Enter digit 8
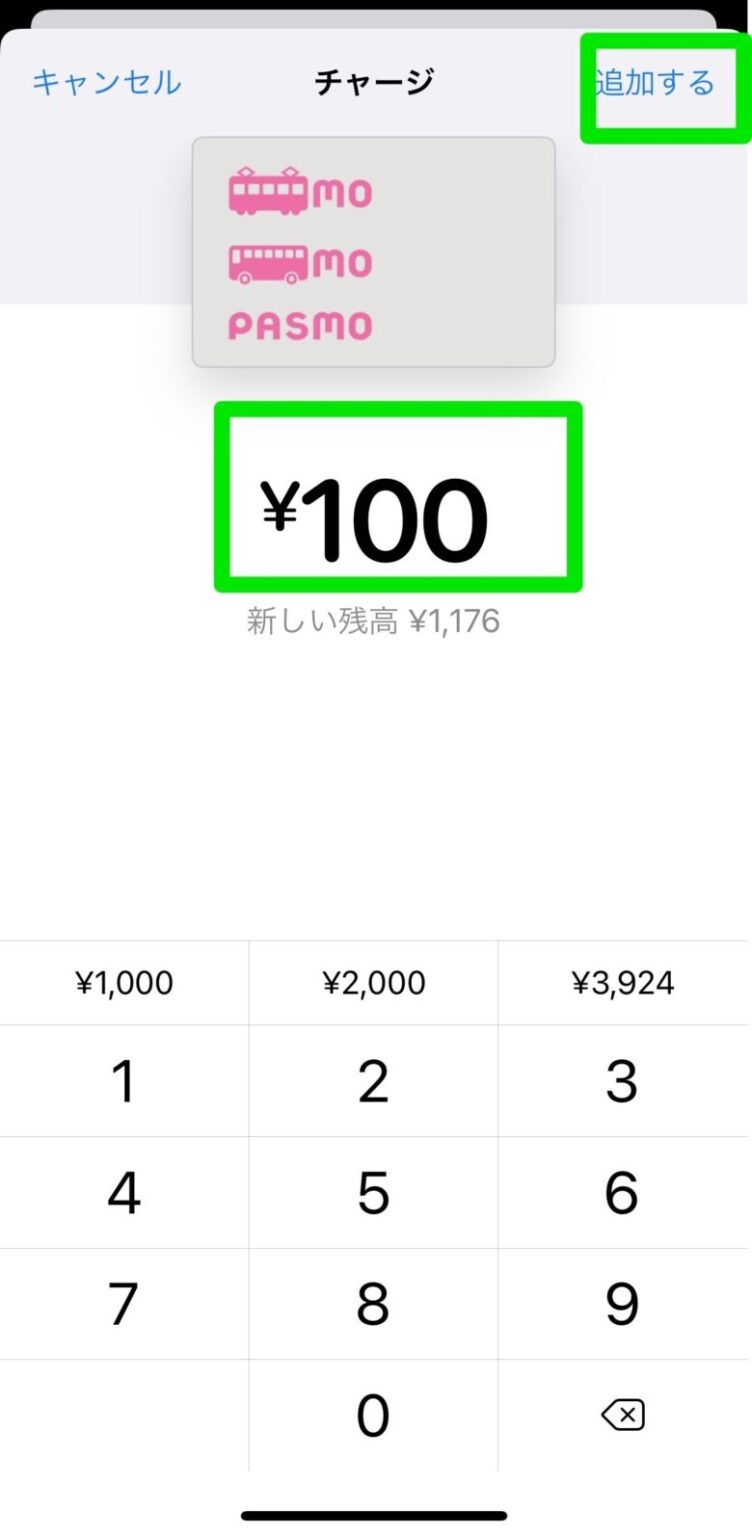This screenshot has height=1536, width=752. click(x=373, y=1304)
